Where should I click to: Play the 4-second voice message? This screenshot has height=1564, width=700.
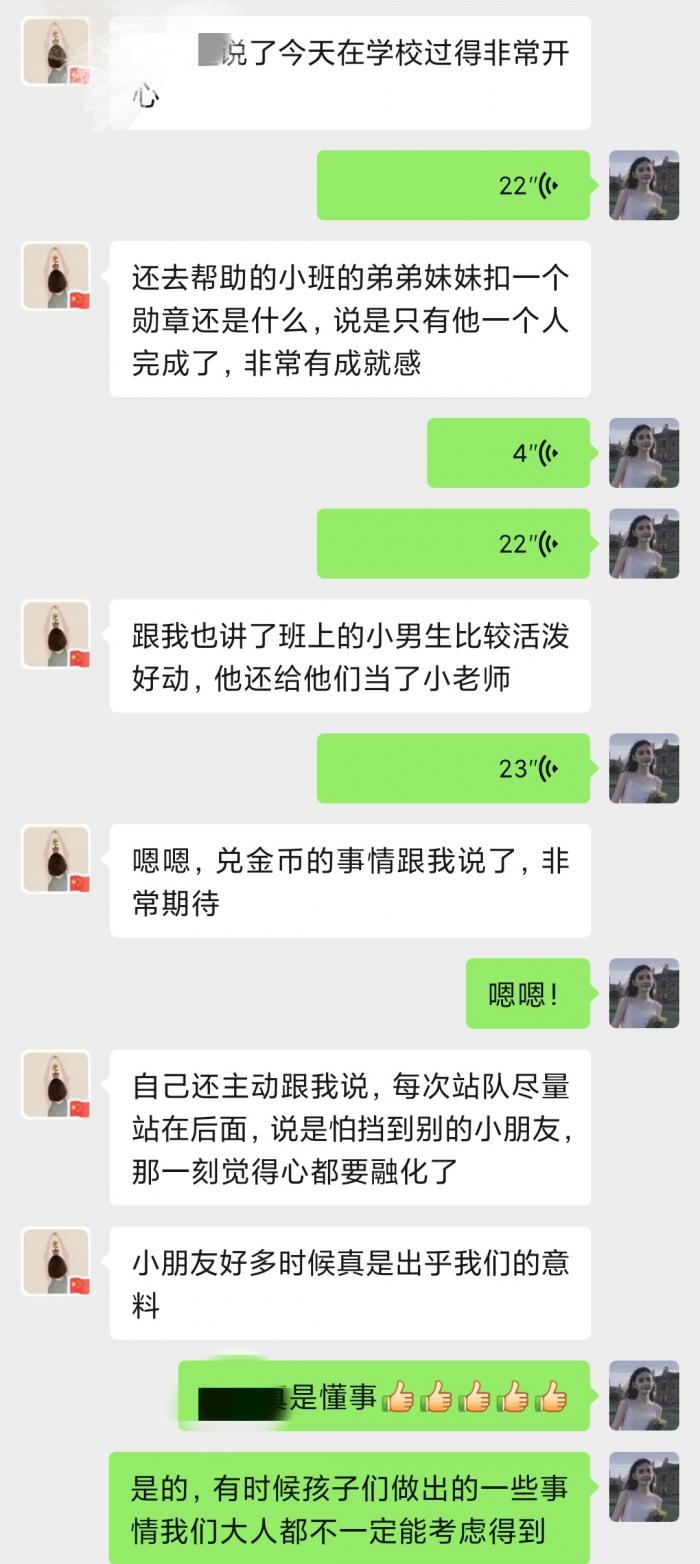(508, 453)
